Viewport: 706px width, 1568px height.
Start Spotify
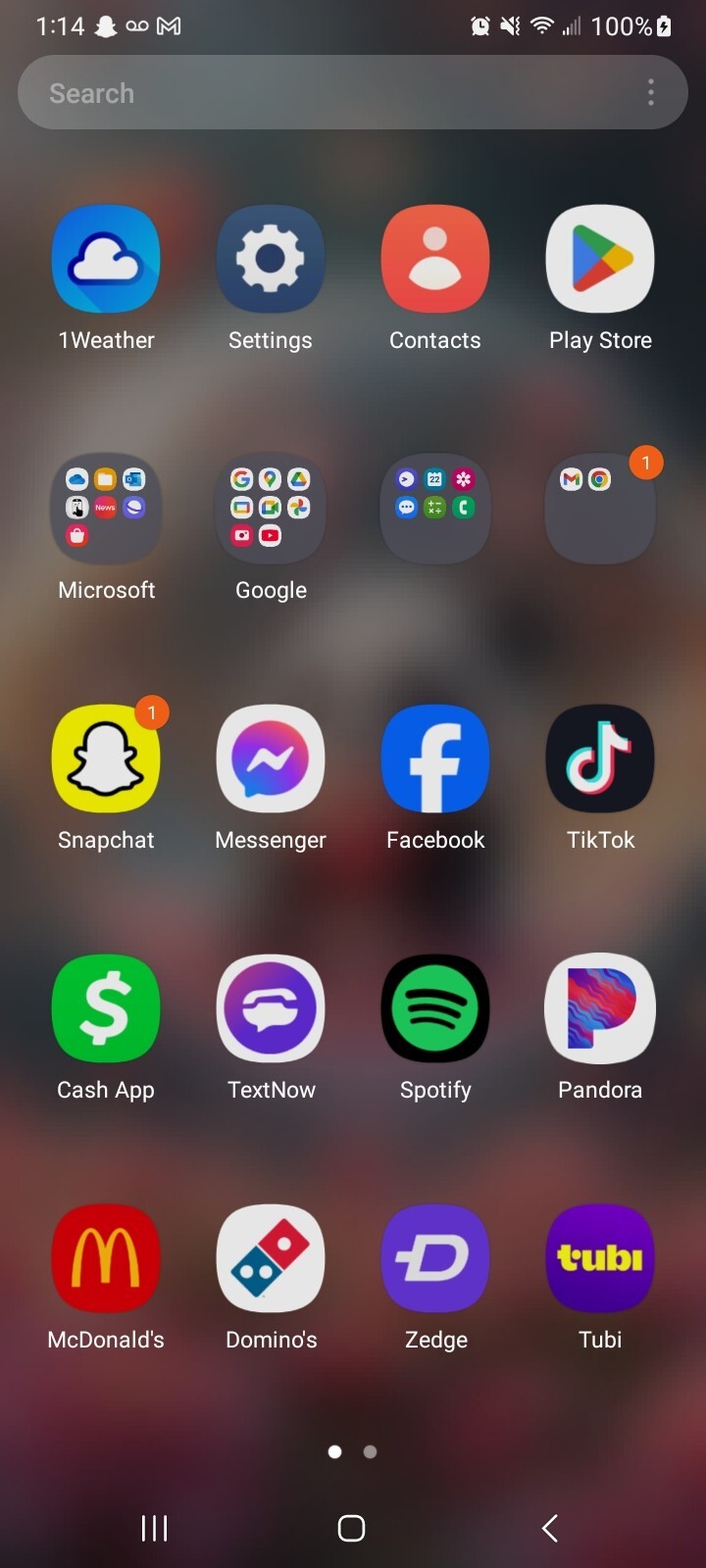point(435,1008)
